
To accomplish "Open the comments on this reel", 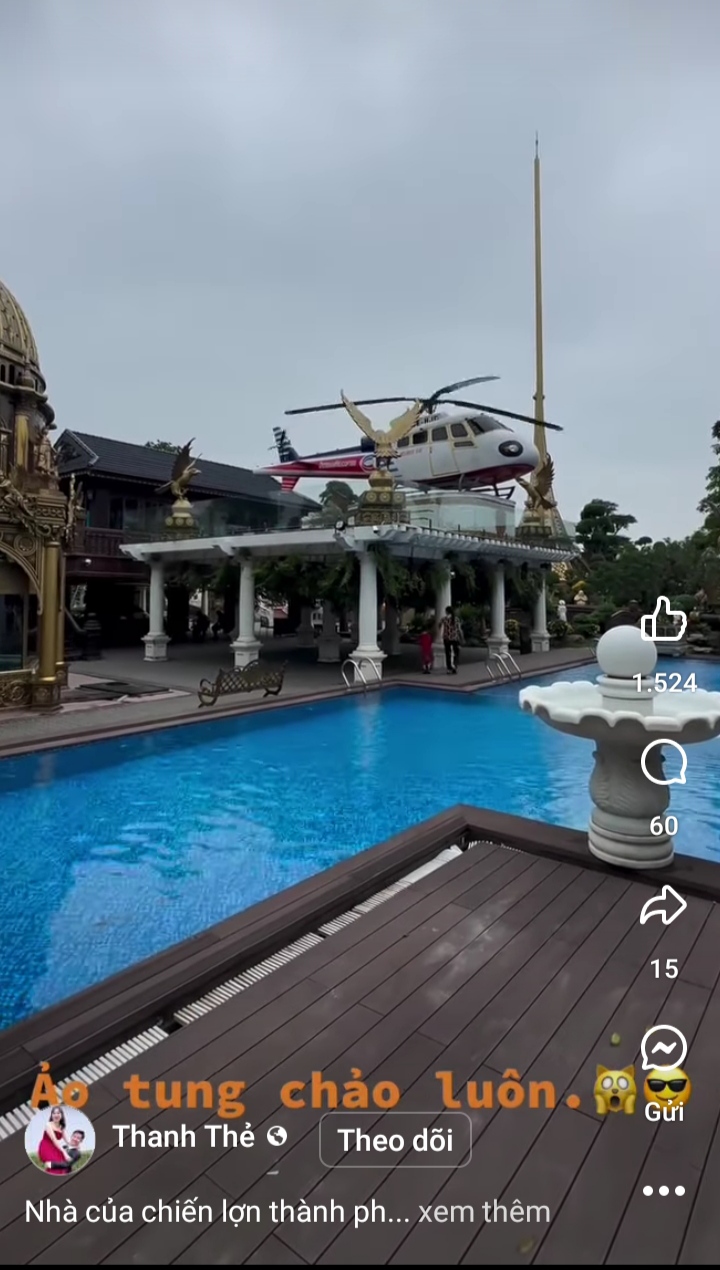I will pos(664,763).
